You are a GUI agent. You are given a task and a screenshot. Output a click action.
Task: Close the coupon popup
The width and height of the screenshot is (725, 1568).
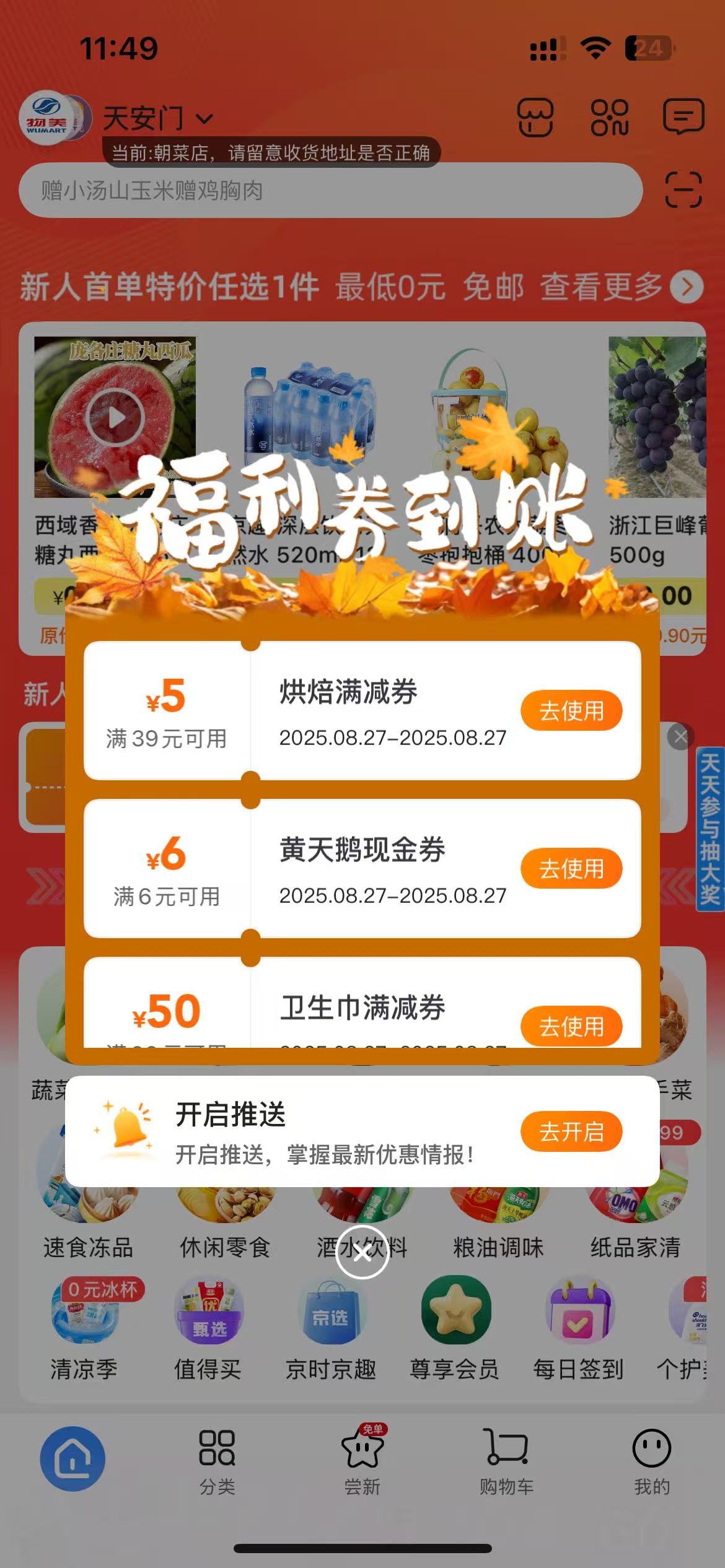click(x=362, y=1253)
